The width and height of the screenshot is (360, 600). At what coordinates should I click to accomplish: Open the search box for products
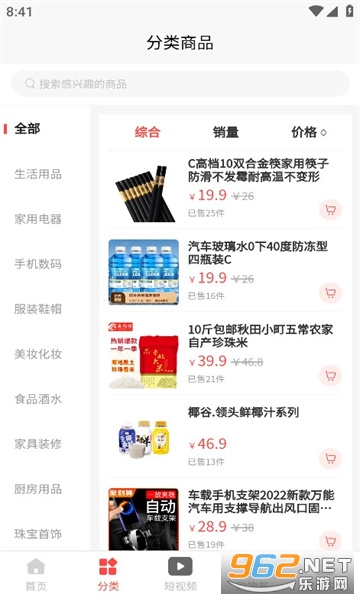point(180,83)
